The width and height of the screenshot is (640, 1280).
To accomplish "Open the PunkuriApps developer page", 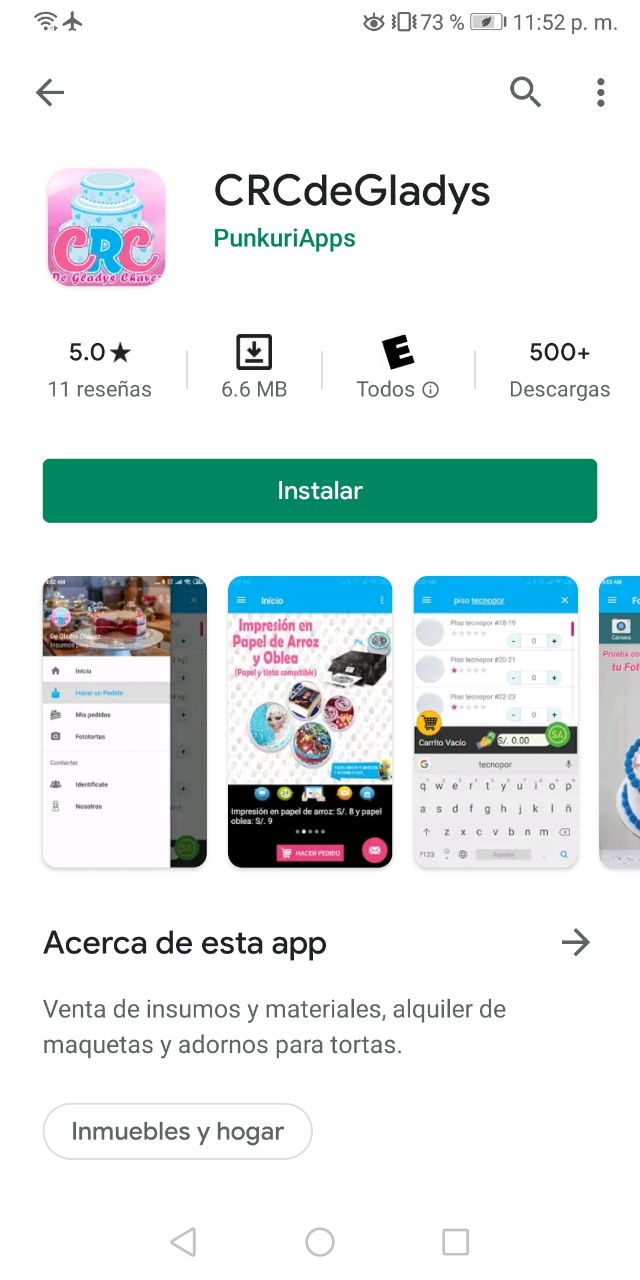I will coord(284,238).
